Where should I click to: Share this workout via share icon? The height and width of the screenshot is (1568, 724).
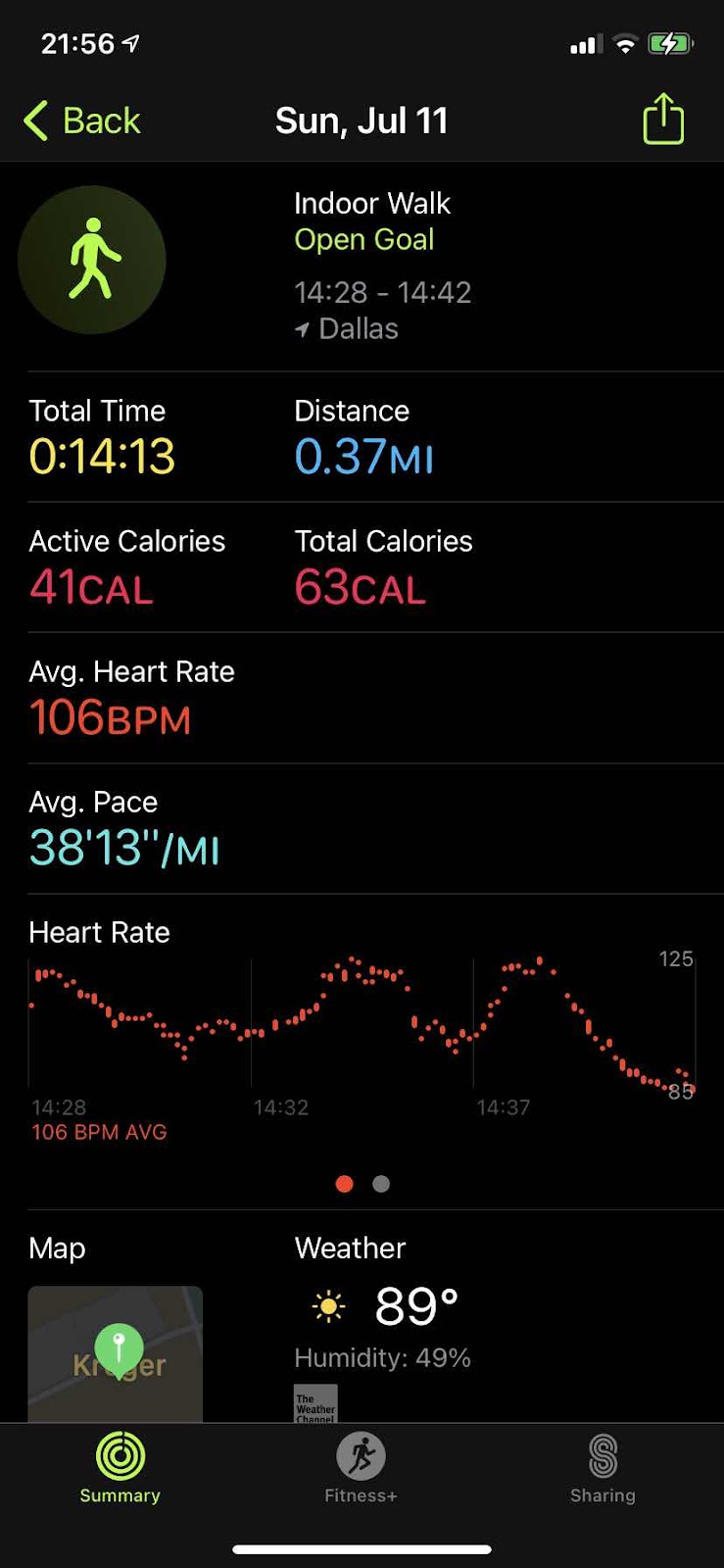tap(663, 119)
